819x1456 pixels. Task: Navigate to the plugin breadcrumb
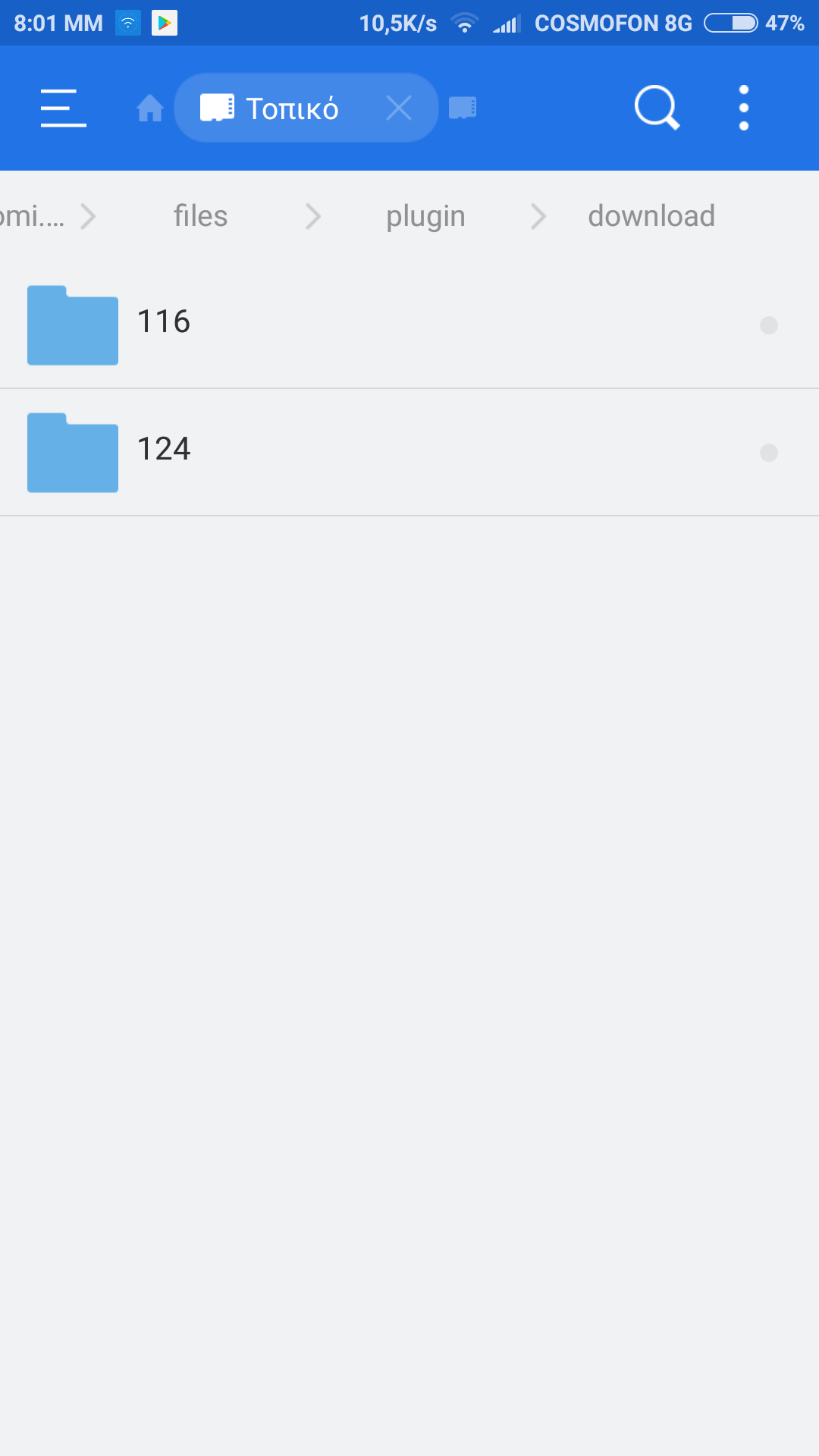tap(425, 216)
